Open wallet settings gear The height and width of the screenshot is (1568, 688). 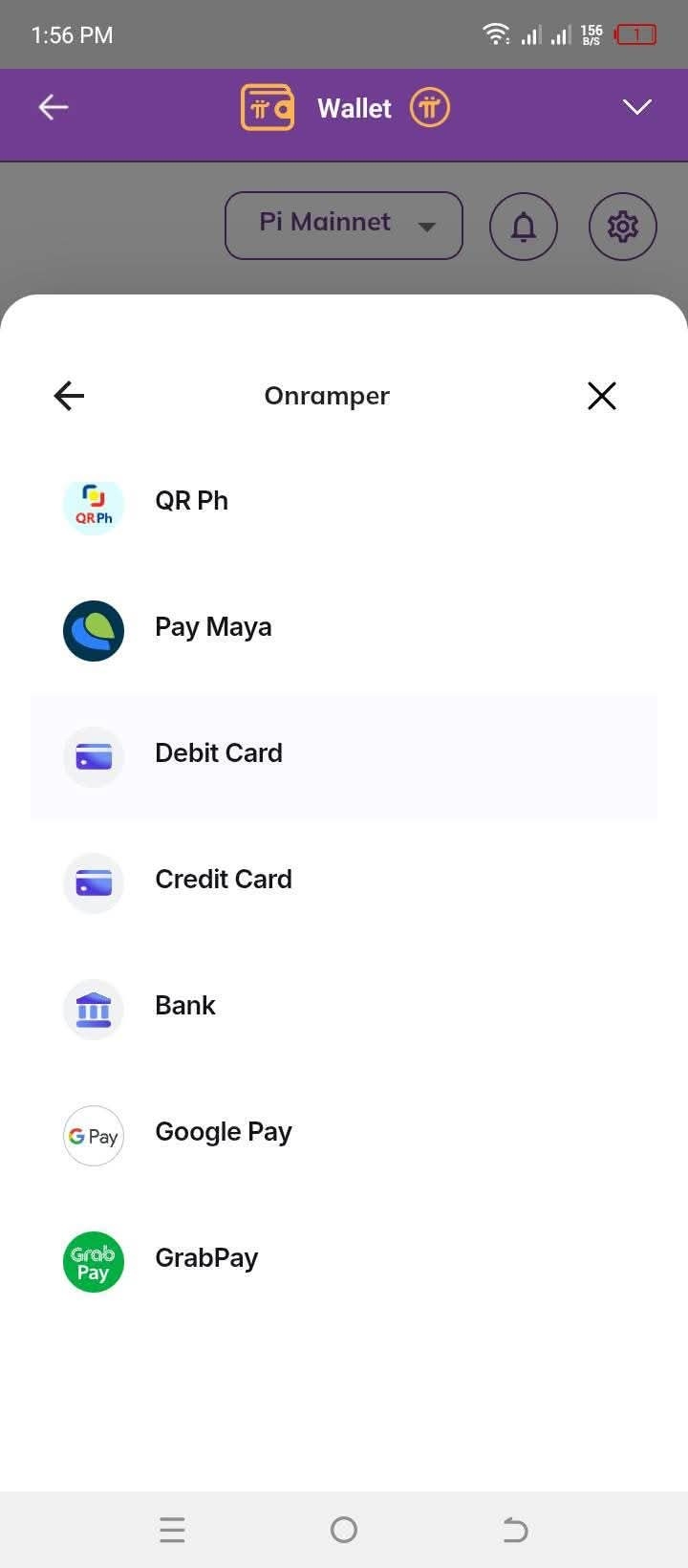[623, 227]
